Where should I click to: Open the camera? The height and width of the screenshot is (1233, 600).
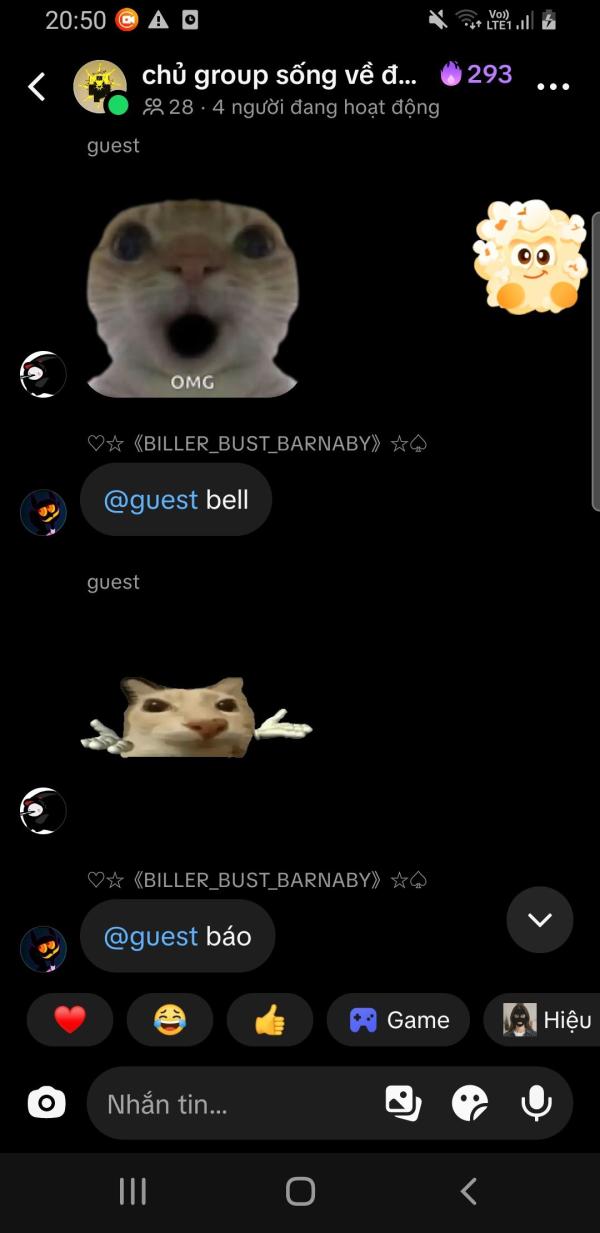coord(46,1103)
